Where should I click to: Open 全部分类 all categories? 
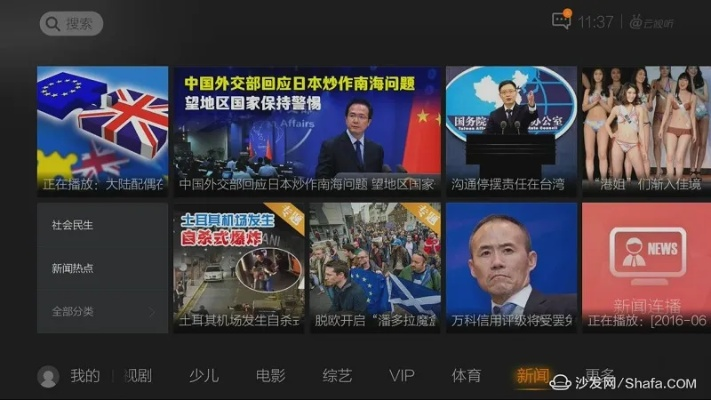coord(73,311)
